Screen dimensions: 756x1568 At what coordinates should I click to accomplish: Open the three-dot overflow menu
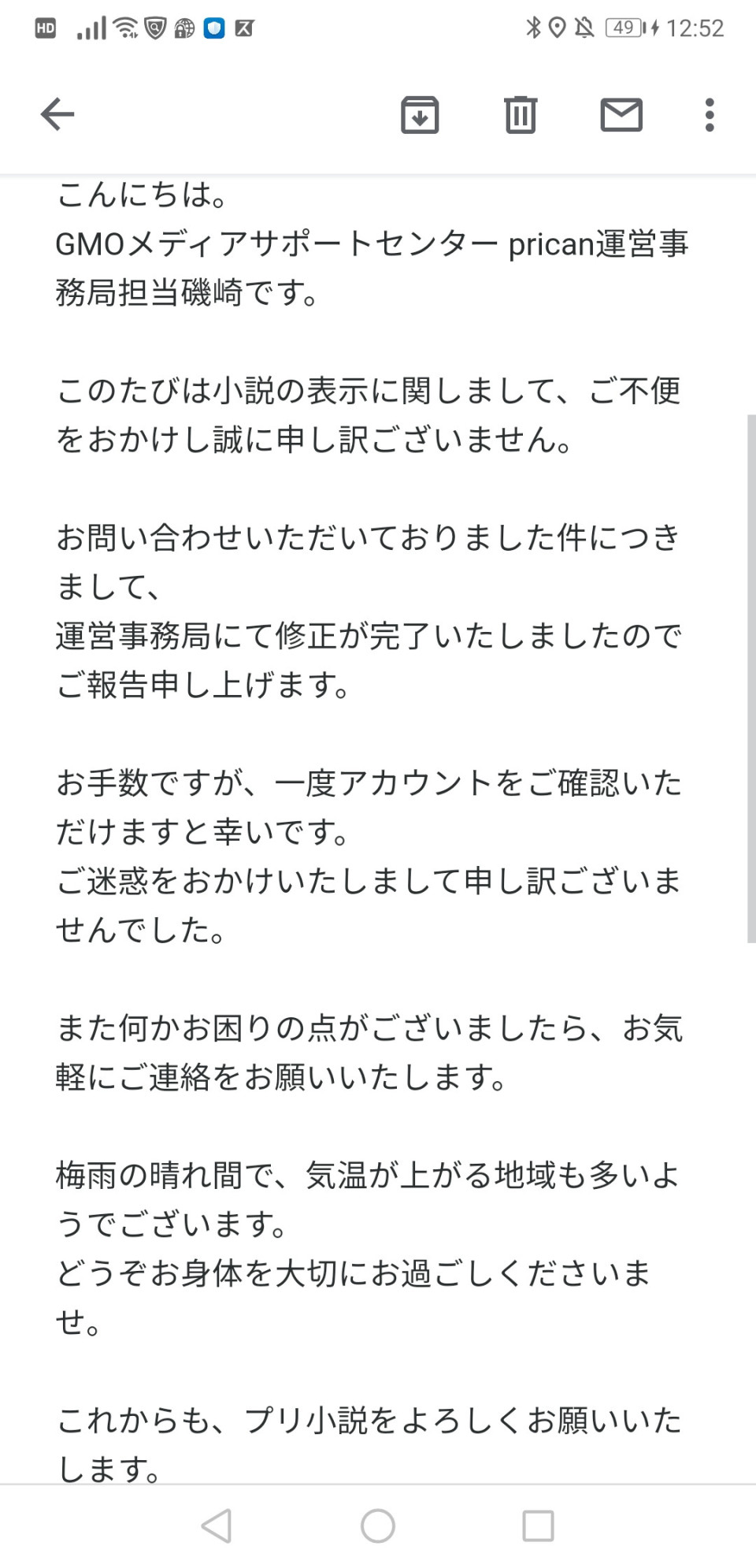710,115
